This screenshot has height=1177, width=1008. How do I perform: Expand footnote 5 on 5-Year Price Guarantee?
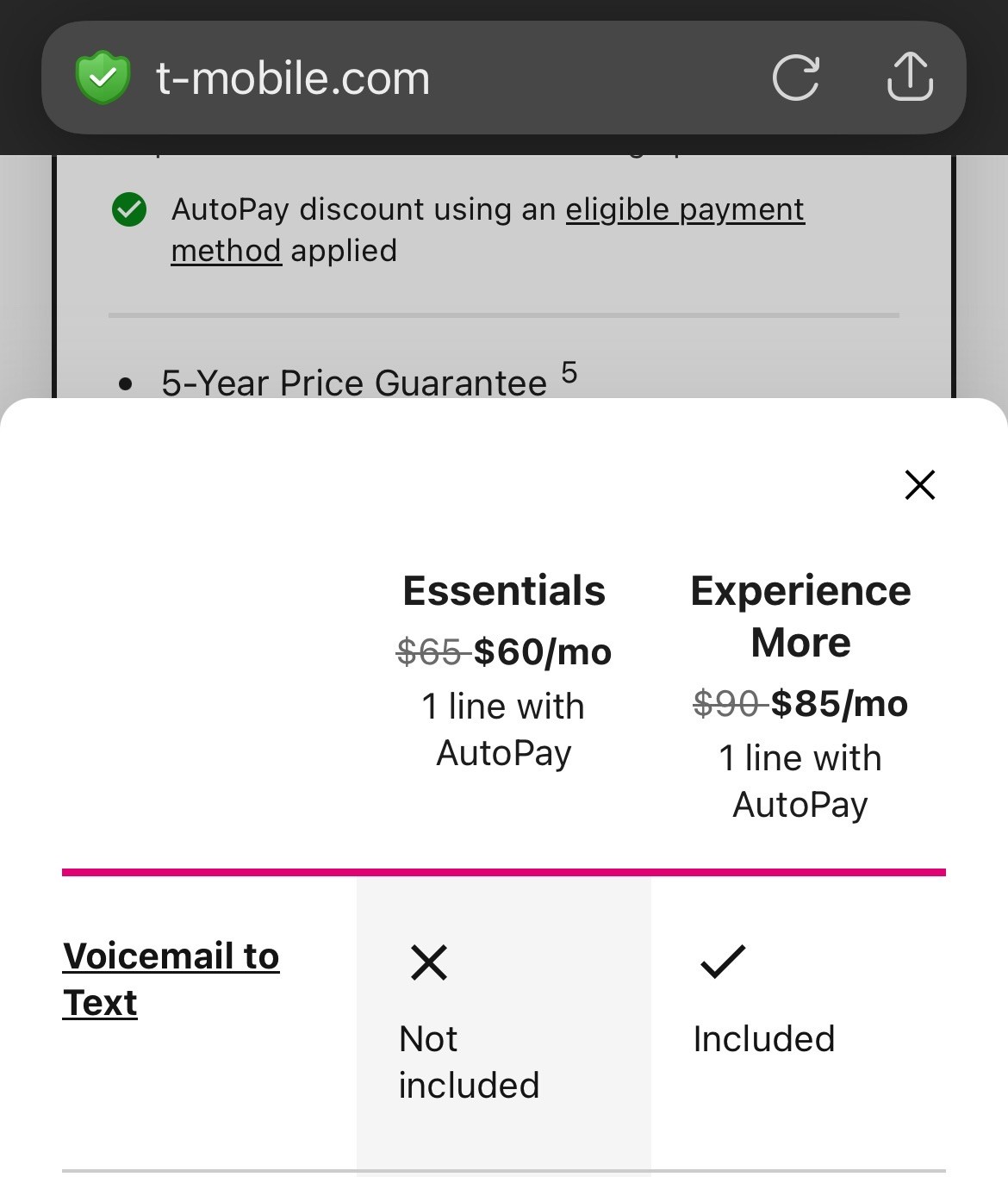[x=569, y=372]
